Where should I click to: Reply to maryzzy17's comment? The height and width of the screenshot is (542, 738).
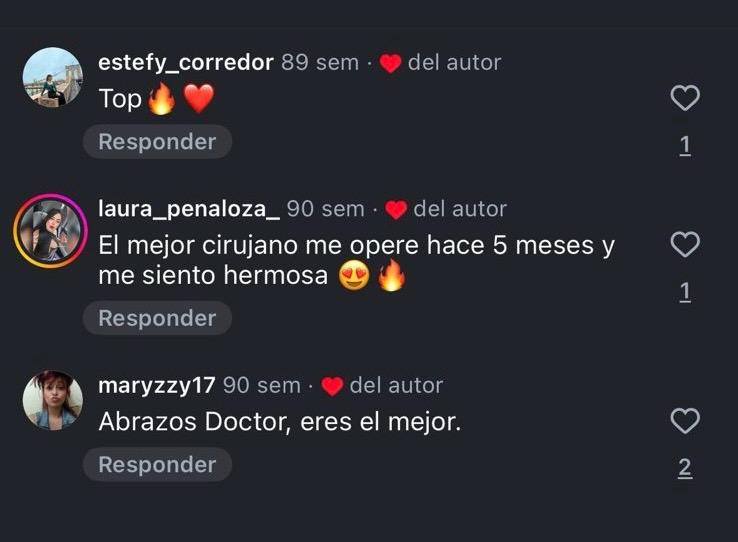click(157, 464)
